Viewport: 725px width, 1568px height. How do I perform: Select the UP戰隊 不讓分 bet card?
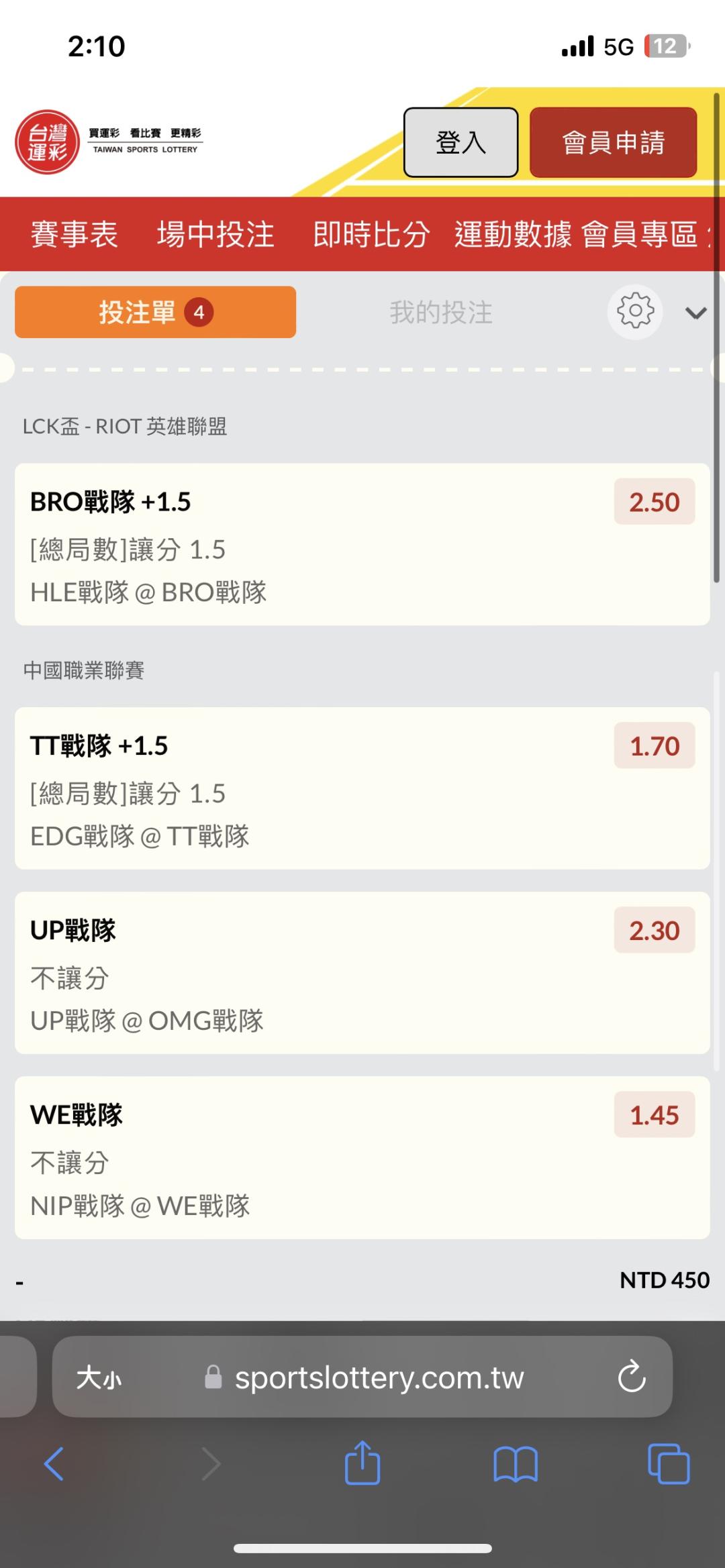click(x=362, y=973)
